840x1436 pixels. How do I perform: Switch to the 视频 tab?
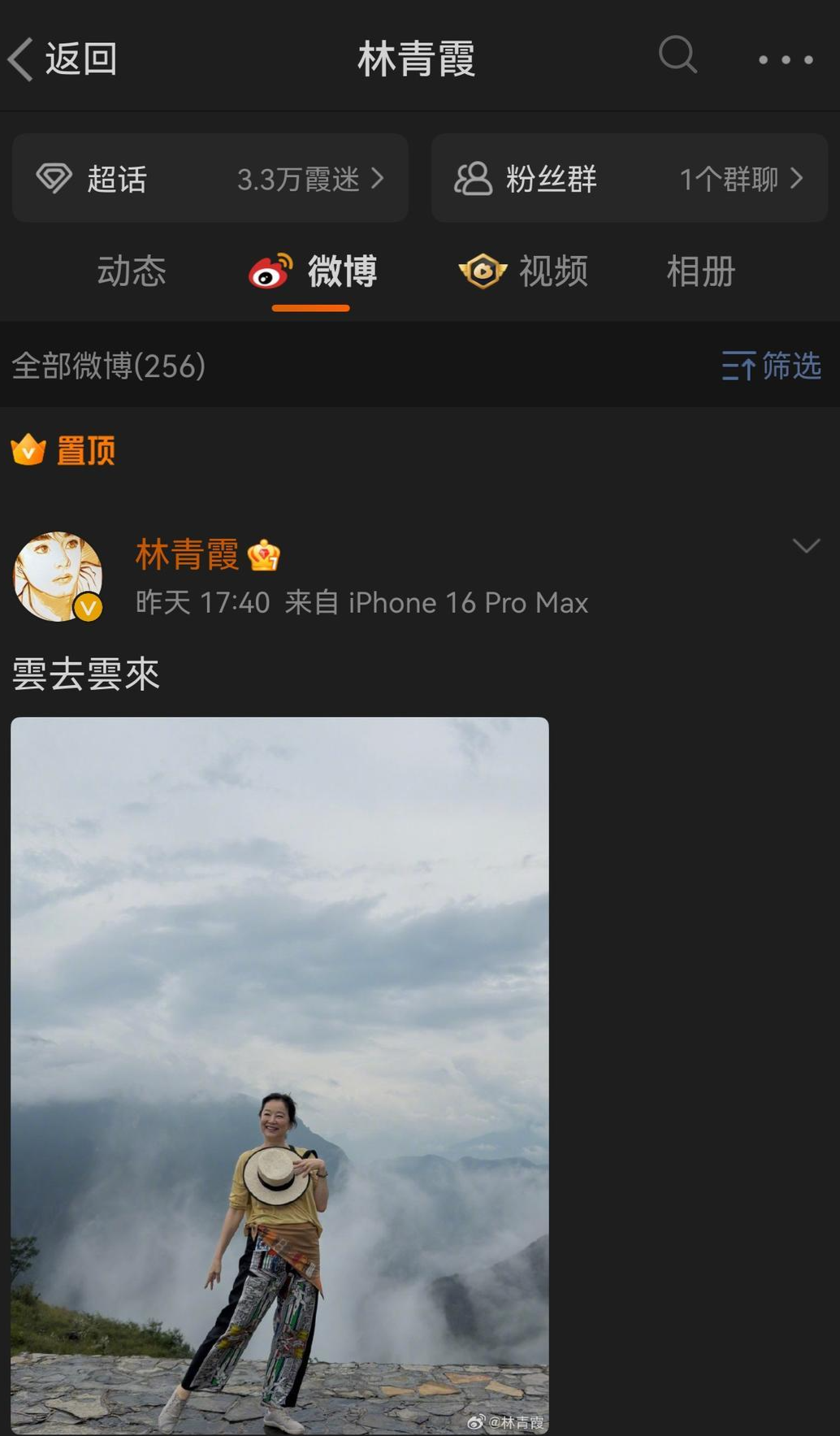[x=524, y=271]
